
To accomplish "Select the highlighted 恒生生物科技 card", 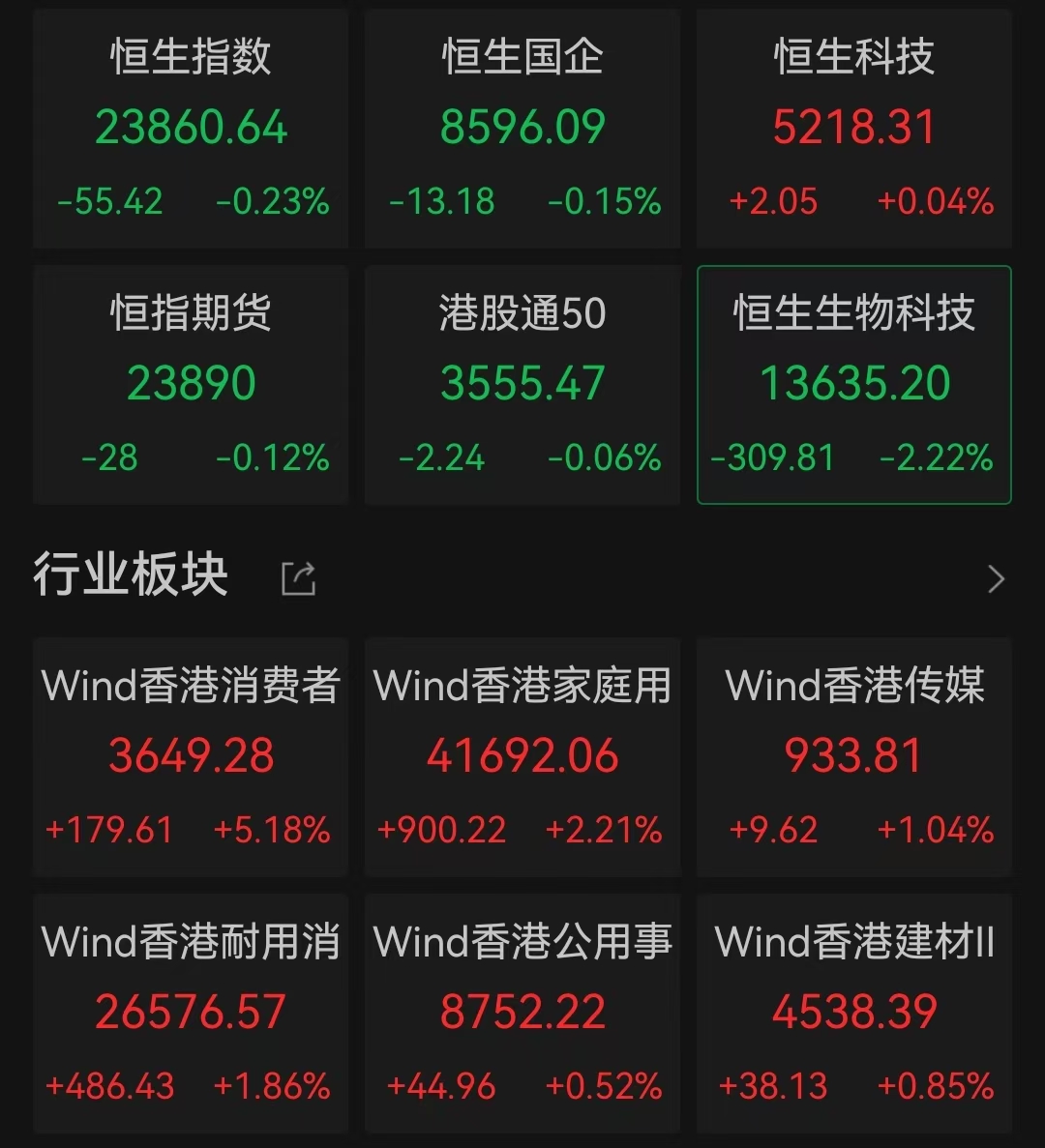I will tap(853, 382).
